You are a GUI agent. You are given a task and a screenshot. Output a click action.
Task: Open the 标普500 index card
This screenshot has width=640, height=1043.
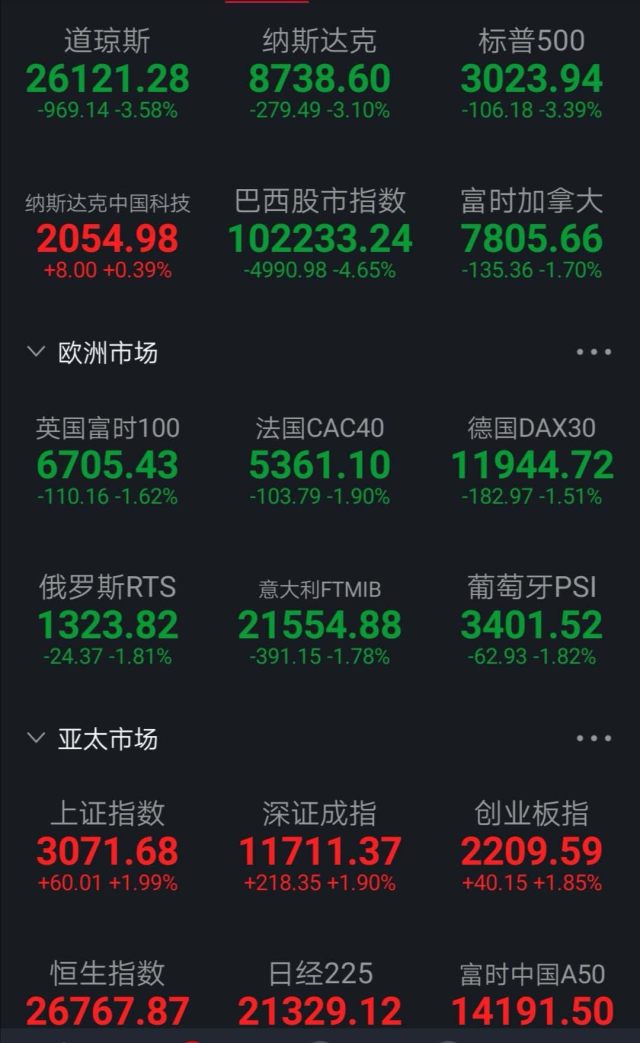point(531,76)
